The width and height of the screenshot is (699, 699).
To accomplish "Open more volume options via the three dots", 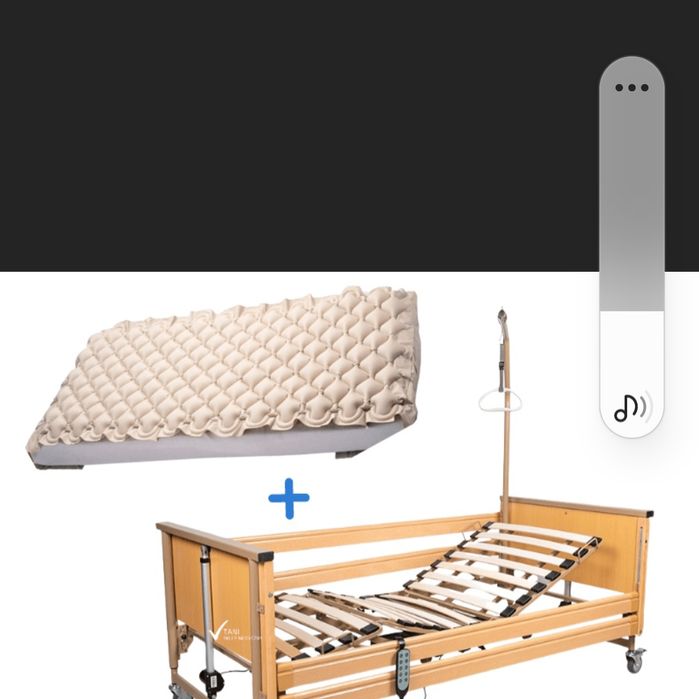I will [631, 88].
